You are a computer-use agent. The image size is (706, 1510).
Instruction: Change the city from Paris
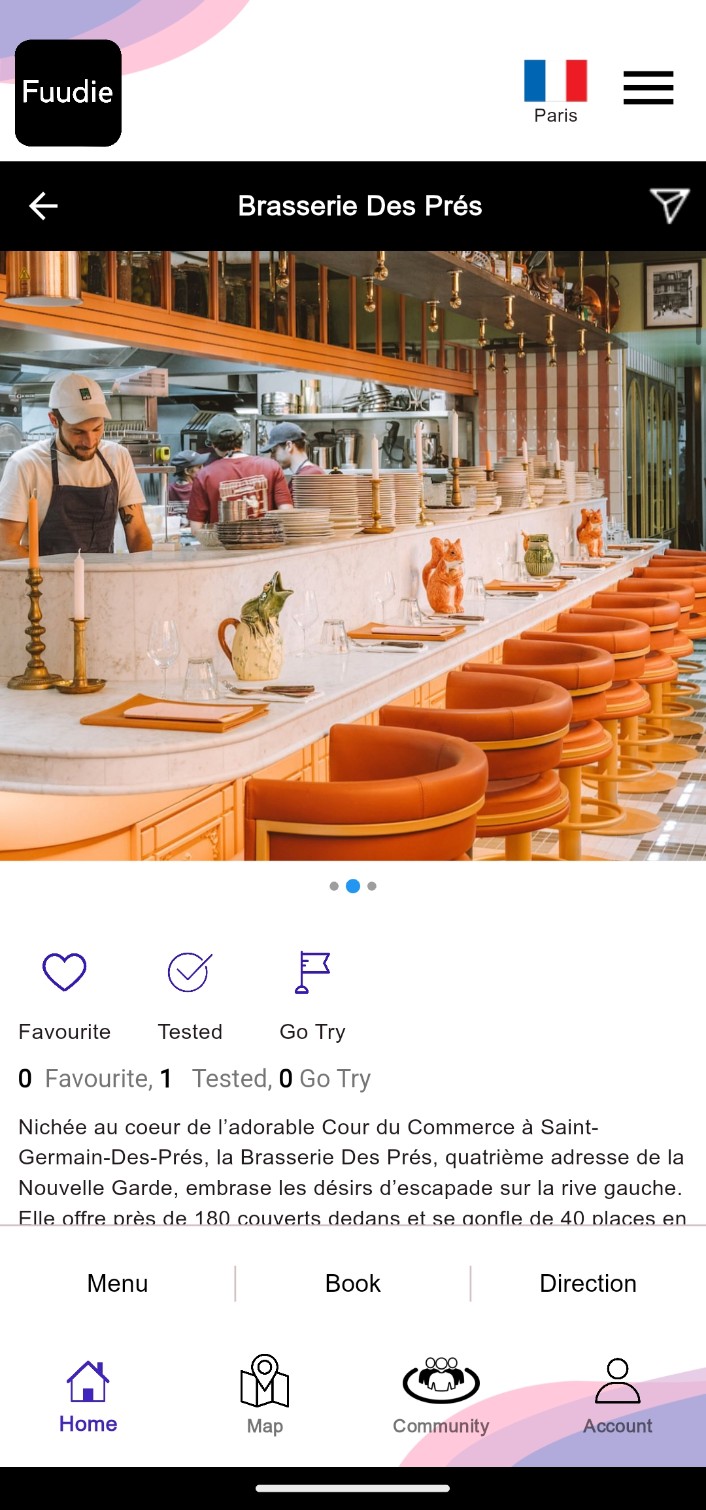click(x=555, y=91)
